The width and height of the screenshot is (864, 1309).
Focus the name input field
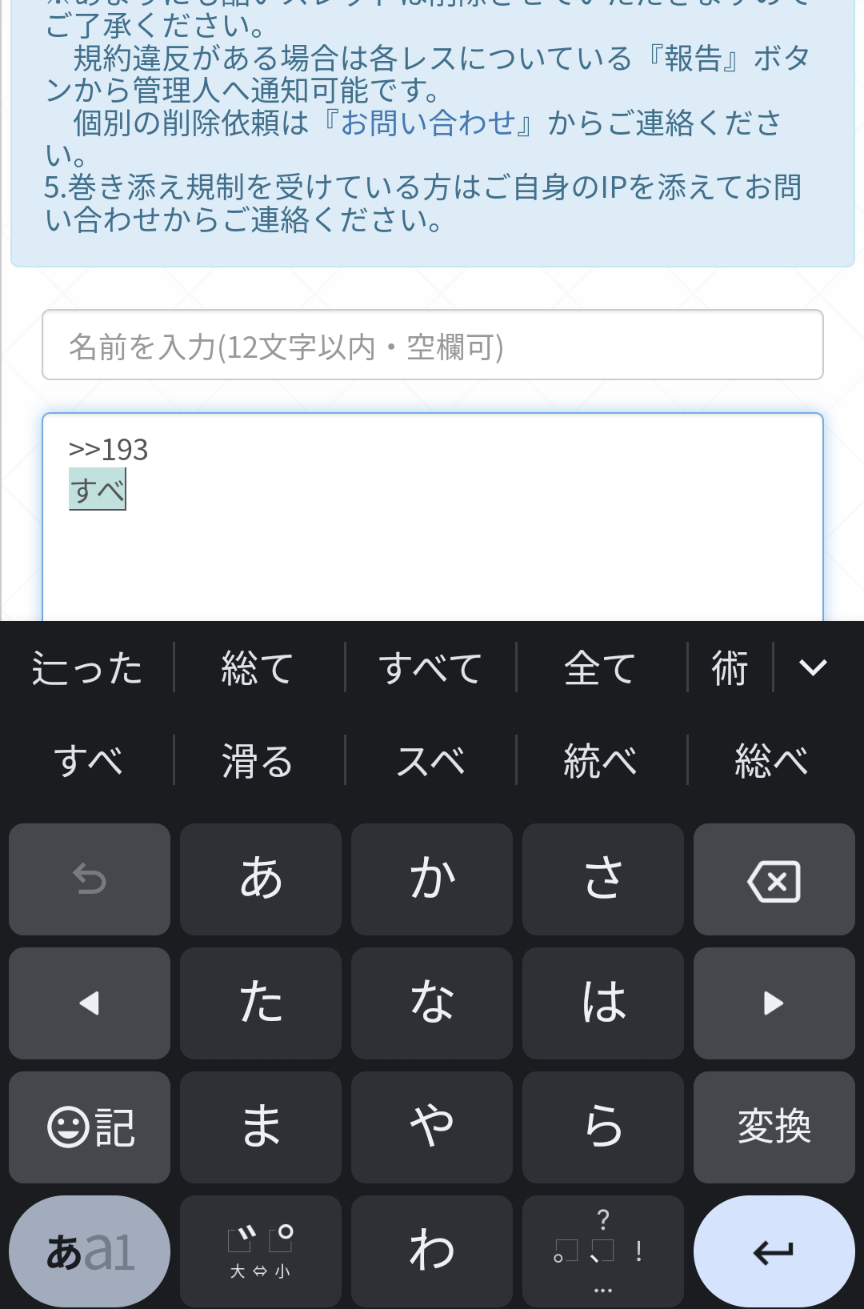432,346
